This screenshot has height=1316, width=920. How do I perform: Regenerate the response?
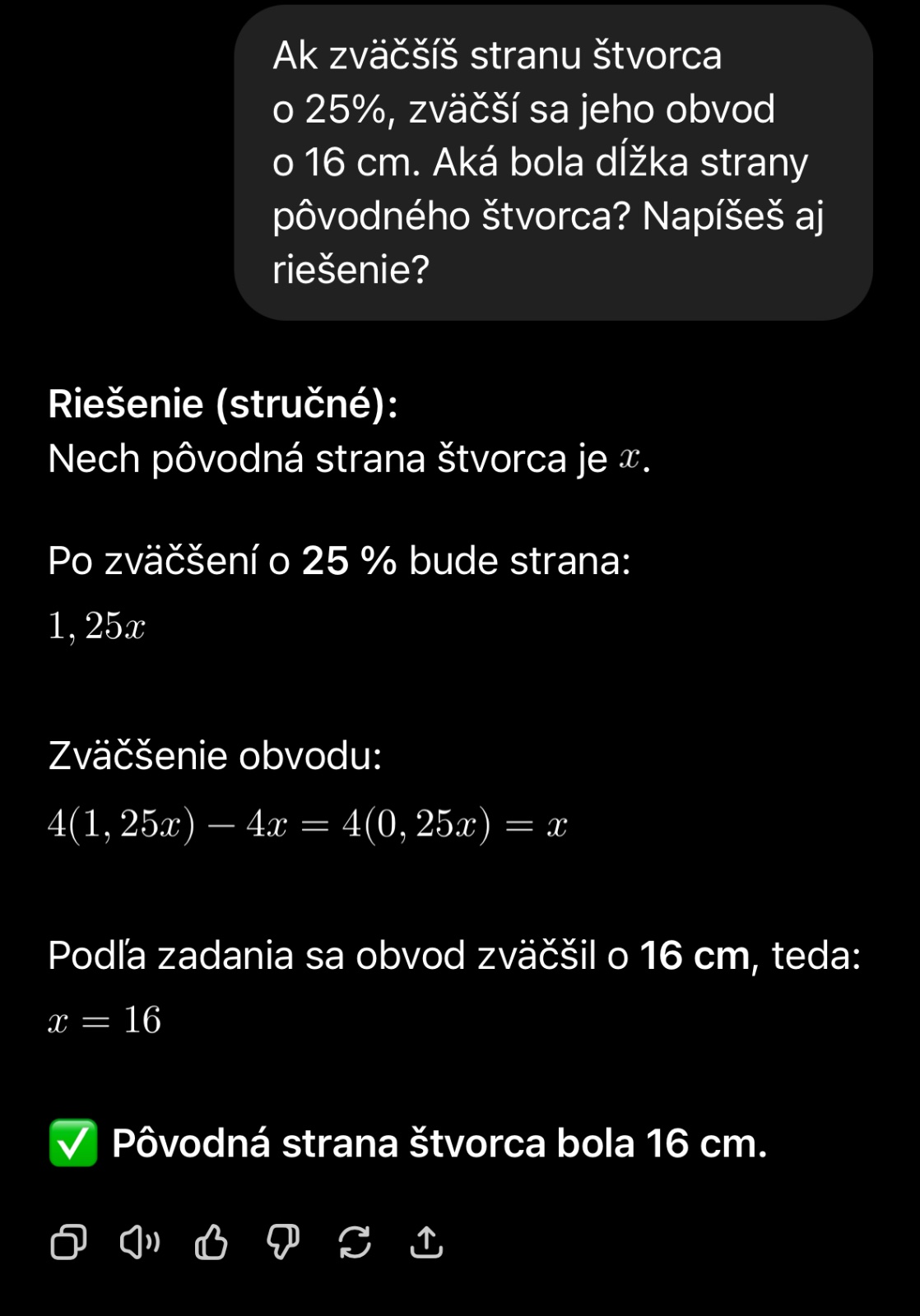tap(355, 1242)
